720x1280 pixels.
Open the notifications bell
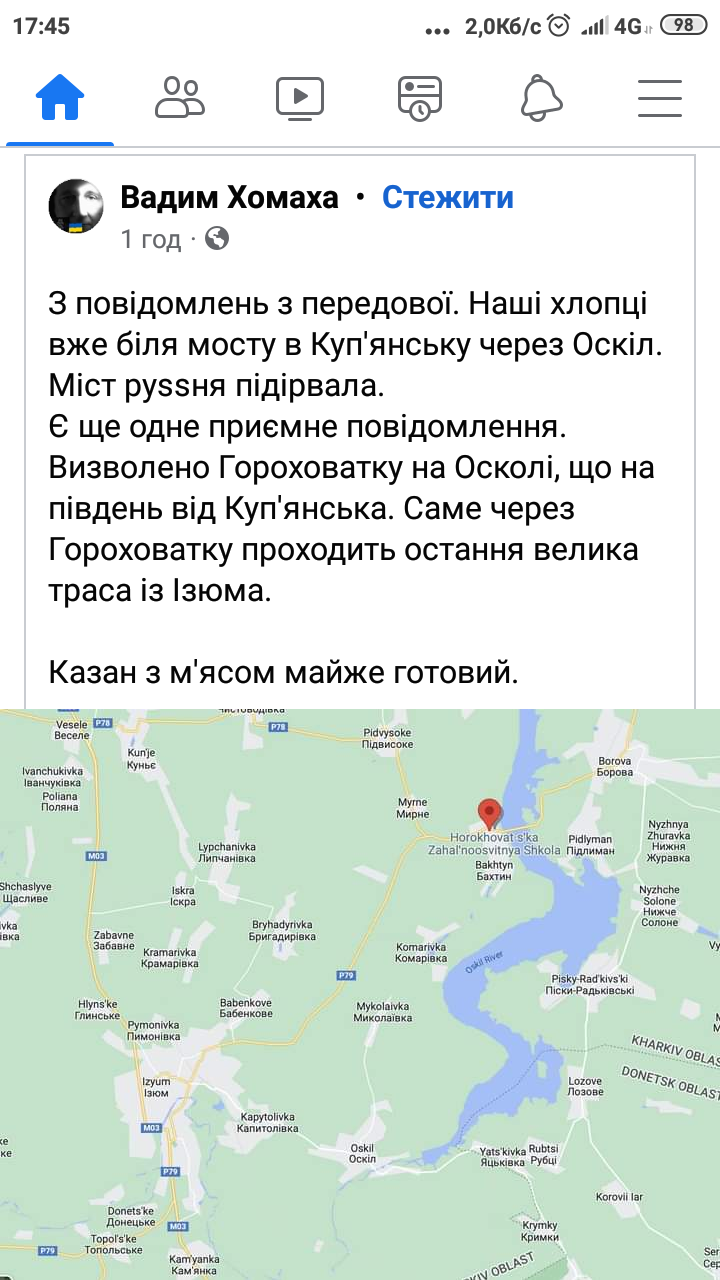[541, 98]
